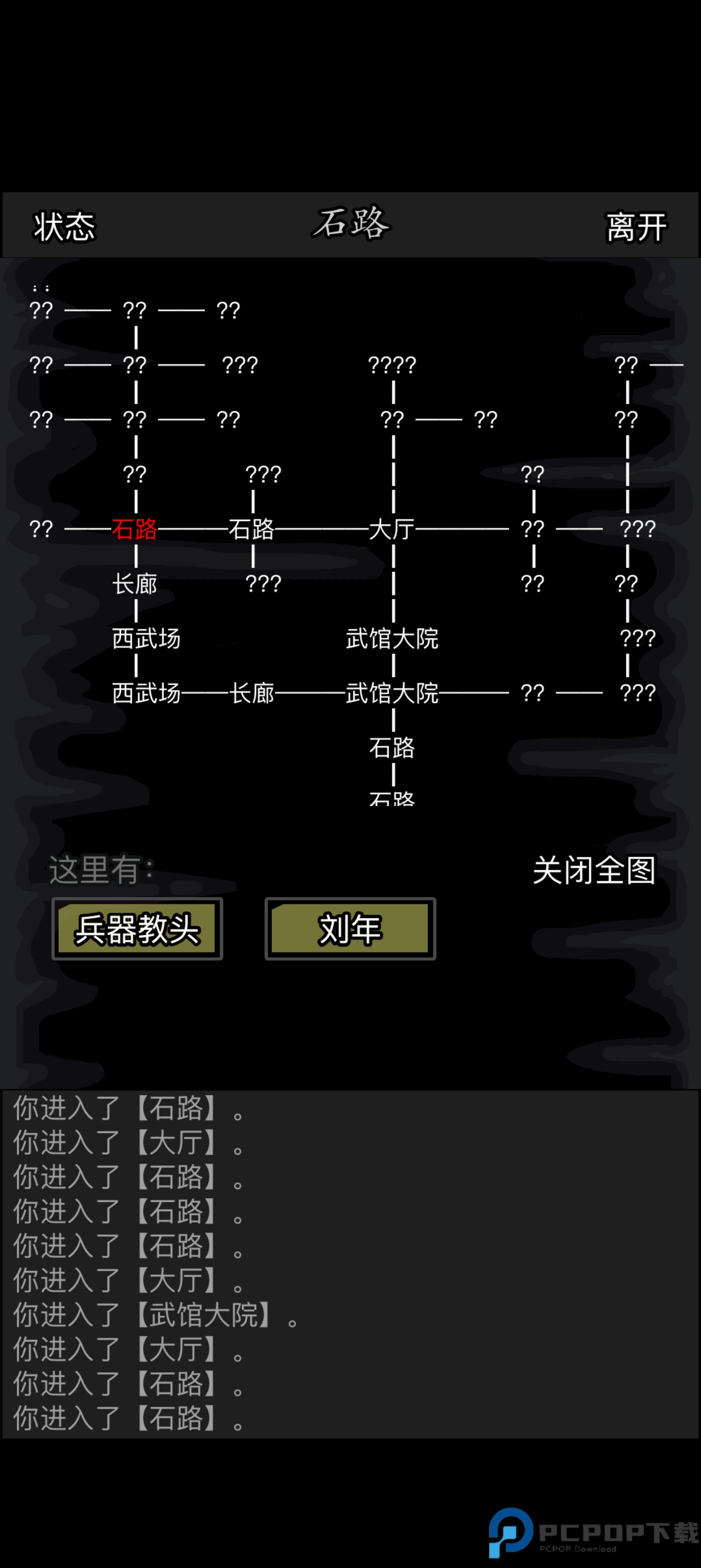Viewport: 701px width, 1568px height.
Task: Close the full map with 关闭全图
Action: click(594, 870)
